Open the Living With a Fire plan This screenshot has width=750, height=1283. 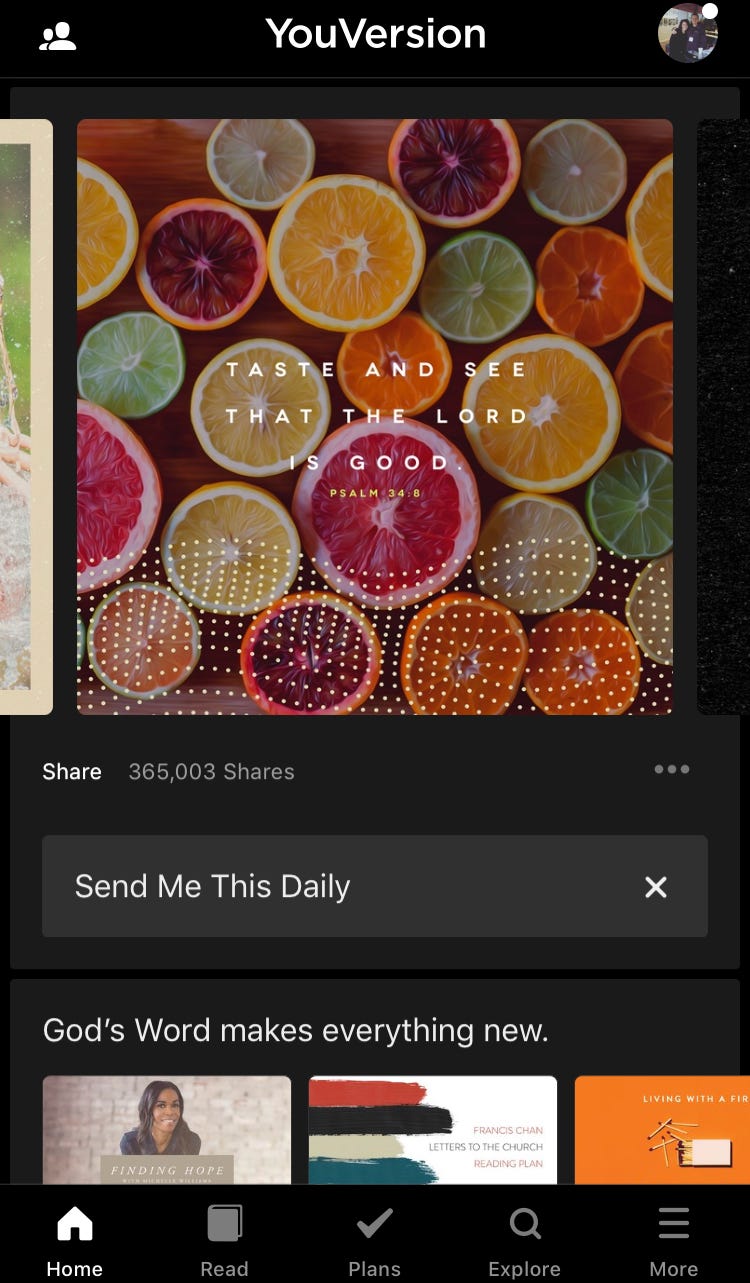coord(662,1130)
